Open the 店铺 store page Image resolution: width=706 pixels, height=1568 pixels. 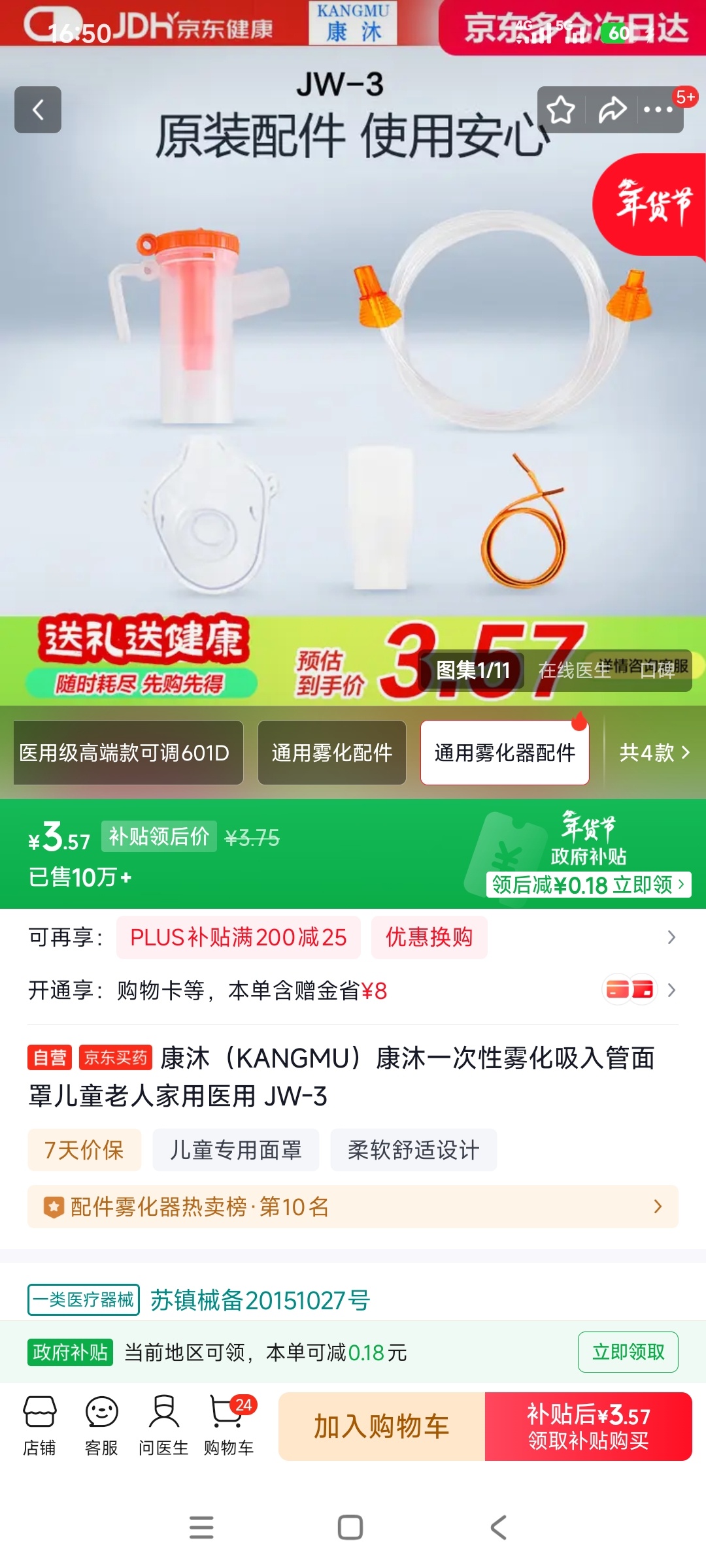(39, 1426)
